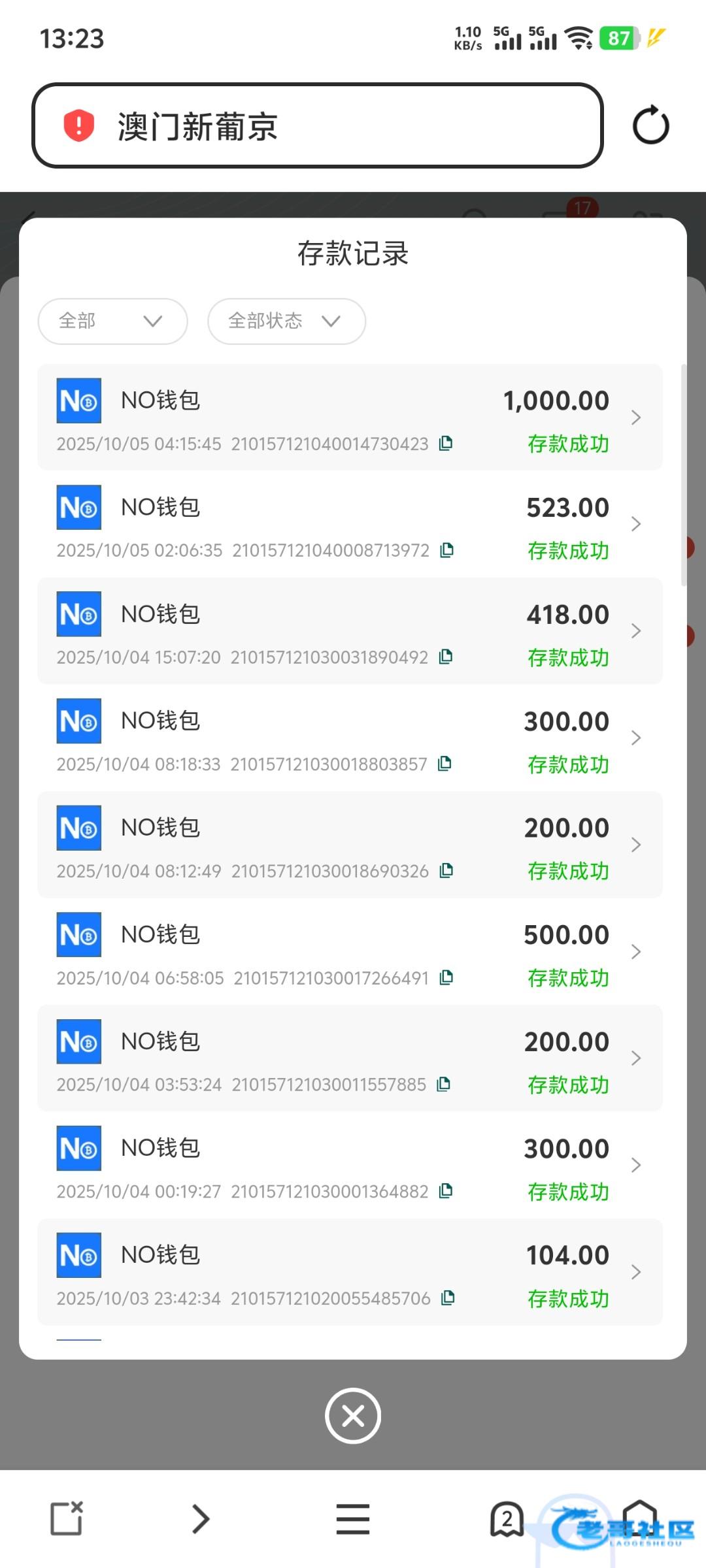The width and height of the screenshot is (706, 1568).
Task: Open the 104.00 deposit record
Action: pyautogui.click(x=350, y=1272)
